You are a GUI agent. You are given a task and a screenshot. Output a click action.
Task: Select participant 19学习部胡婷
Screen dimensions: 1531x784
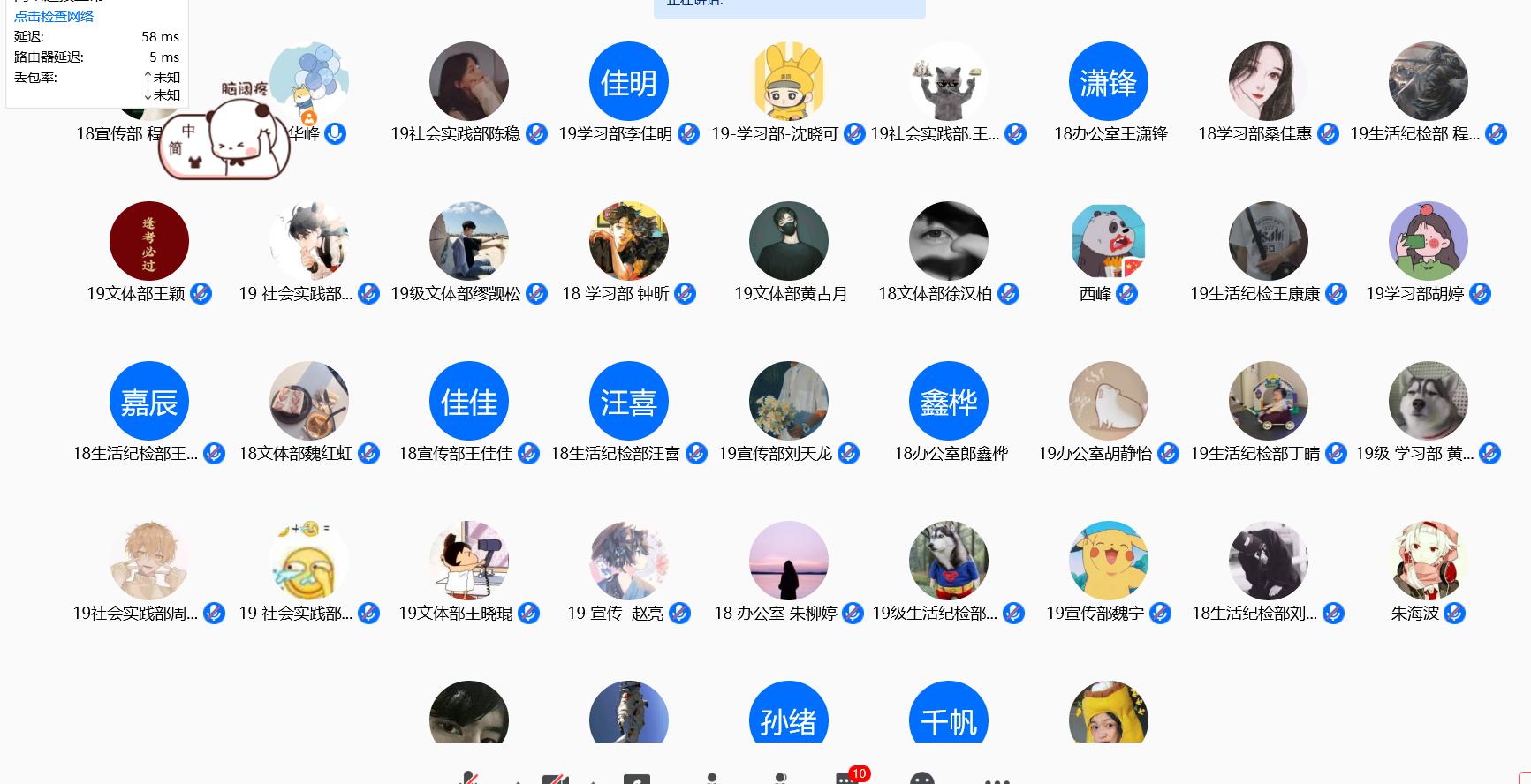pos(1428,242)
